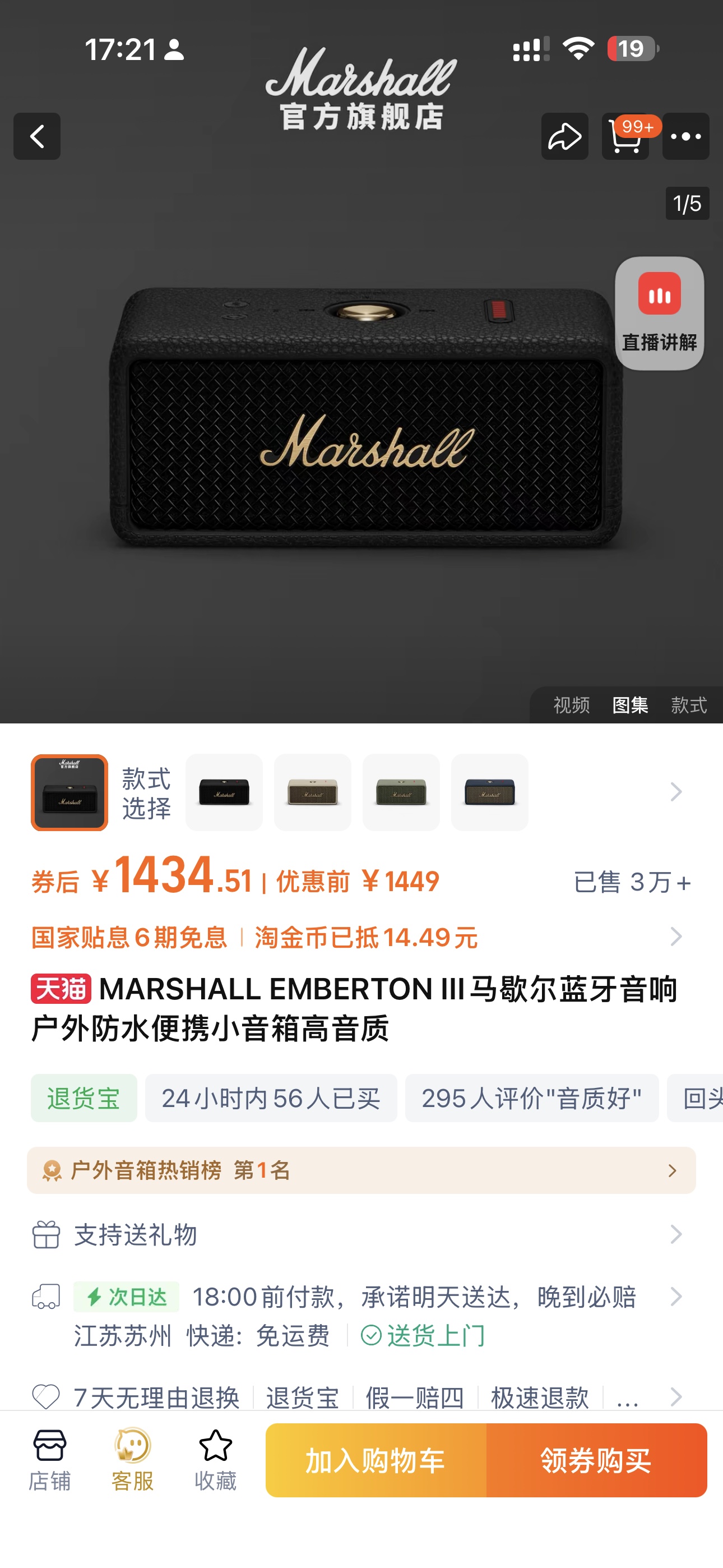Image resolution: width=723 pixels, height=1568 pixels.
Task: Open the 次日达 delivery details row
Action: 359,1316
